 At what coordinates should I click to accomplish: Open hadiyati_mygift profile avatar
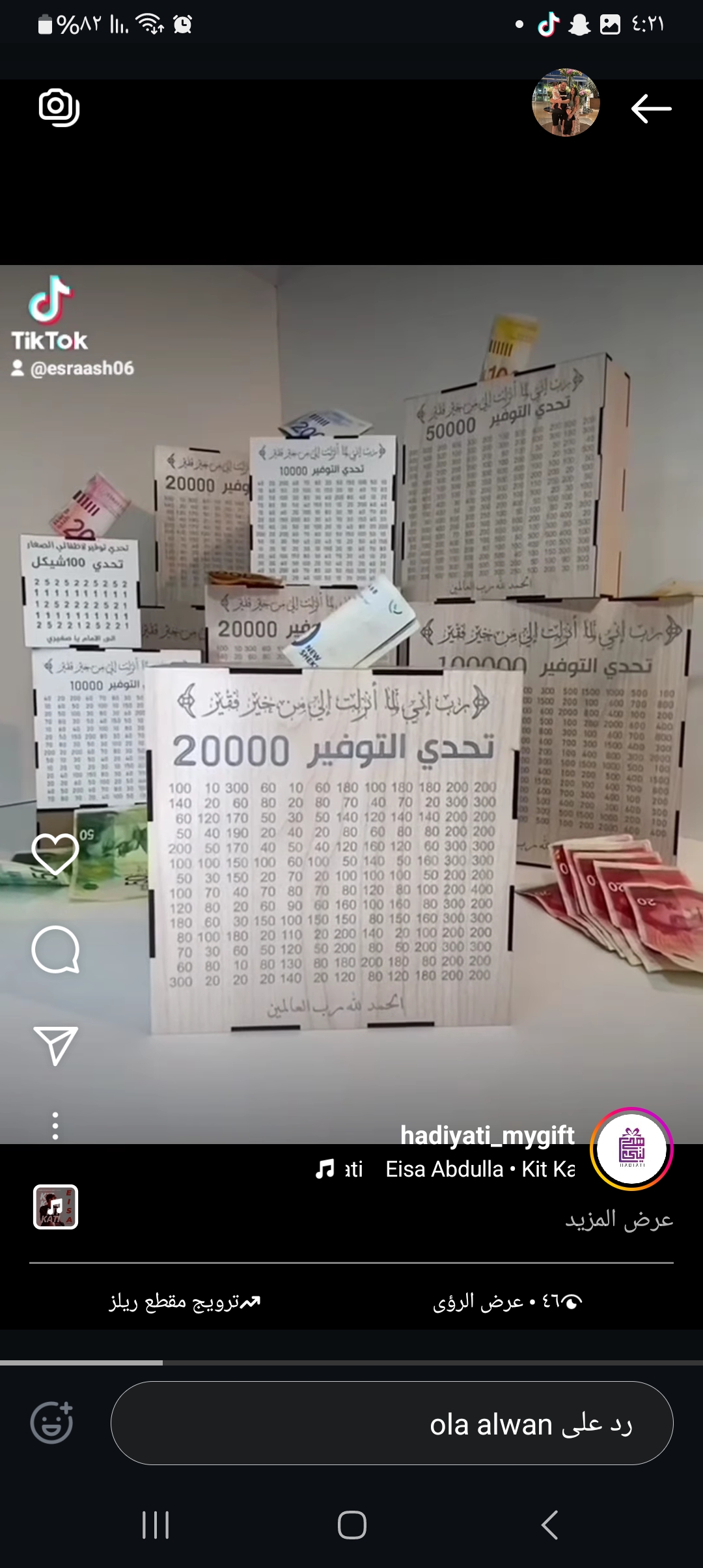[631, 1149]
